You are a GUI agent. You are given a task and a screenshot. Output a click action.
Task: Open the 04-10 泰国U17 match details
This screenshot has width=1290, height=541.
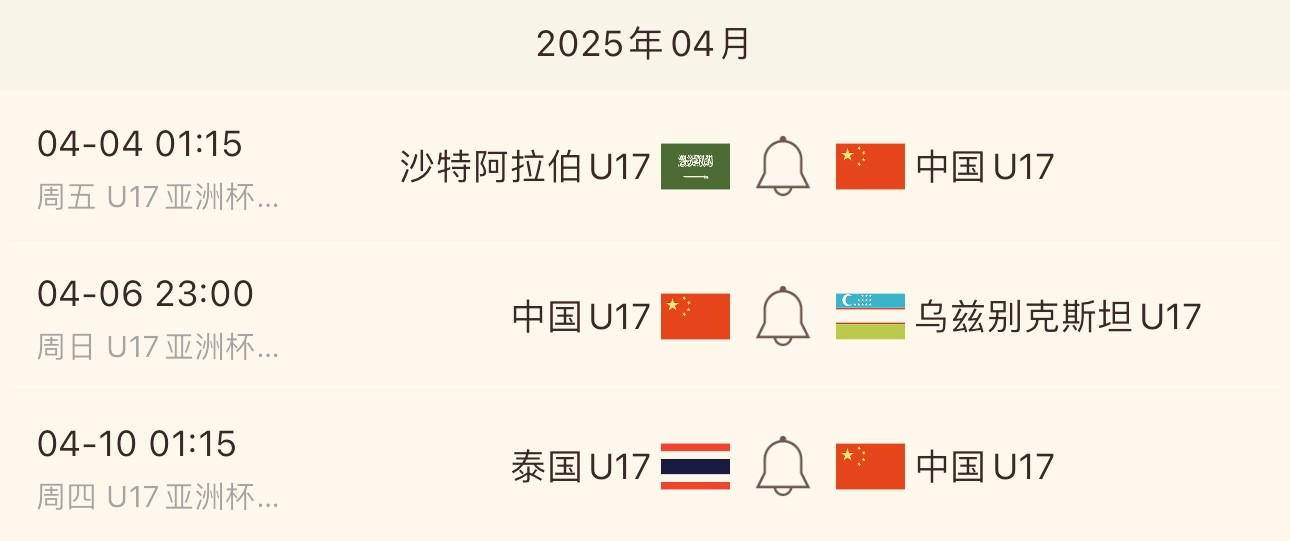point(580,467)
